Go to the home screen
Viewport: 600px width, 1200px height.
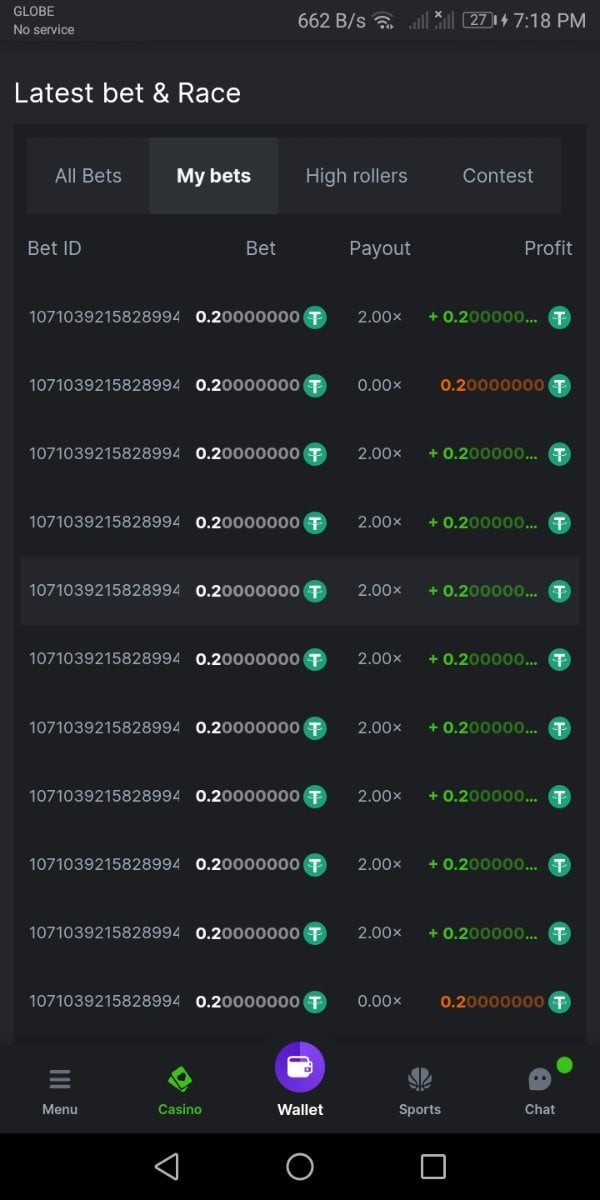(x=300, y=1166)
